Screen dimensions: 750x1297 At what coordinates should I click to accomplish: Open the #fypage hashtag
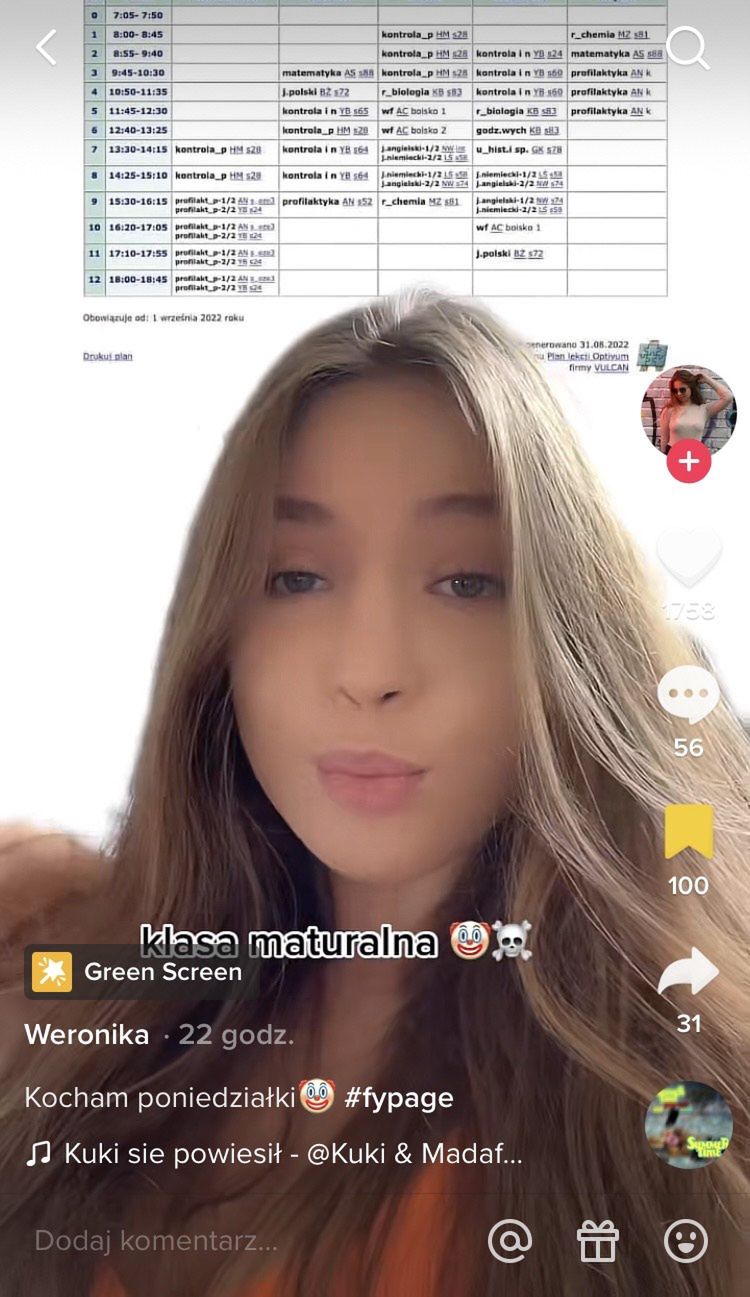(x=398, y=1098)
